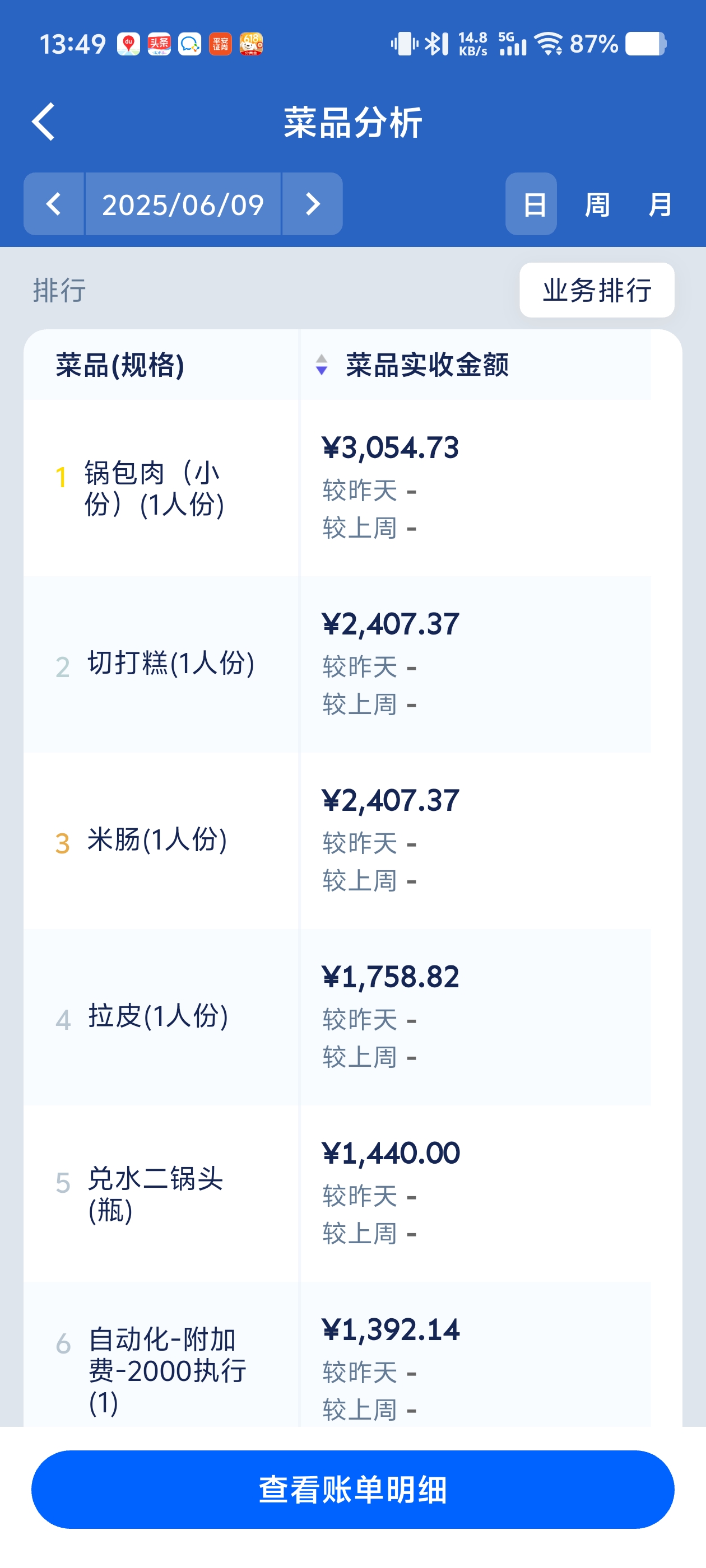Open the 2025/06/09 date picker
Screen dimensions: 706x1568
tap(183, 204)
